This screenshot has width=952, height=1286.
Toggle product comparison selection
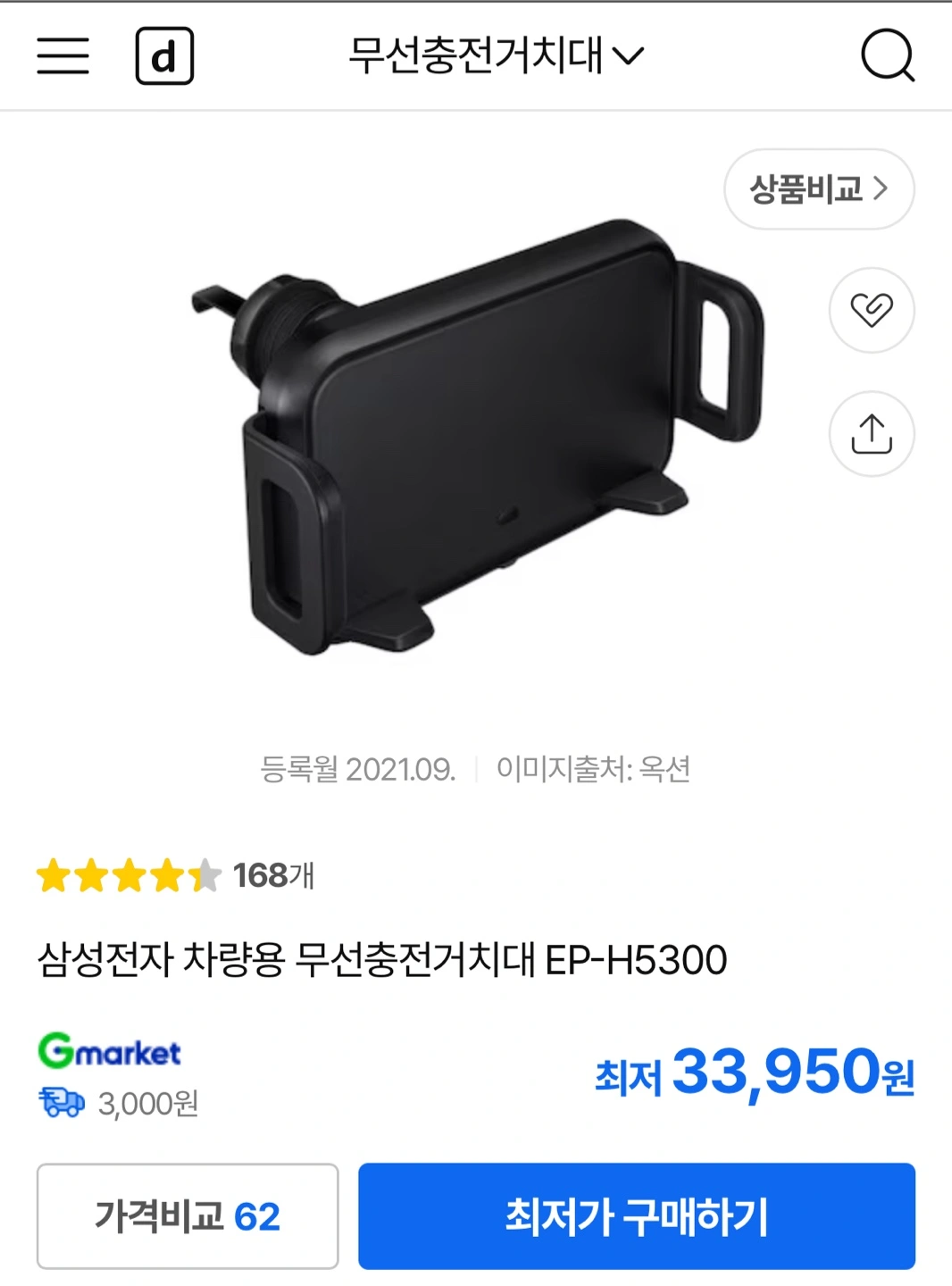click(819, 189)
